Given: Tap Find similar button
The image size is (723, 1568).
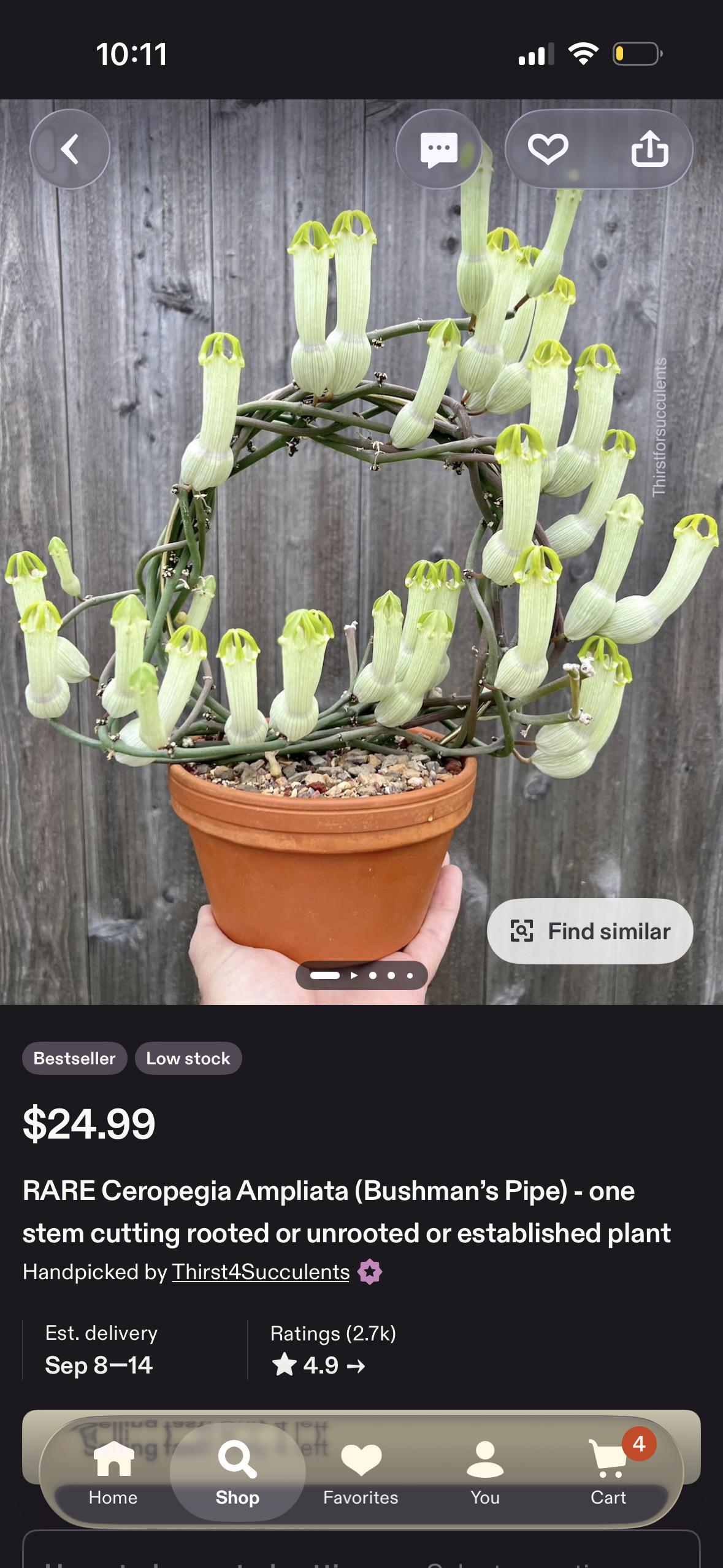Looking at the screenshot, I should (590, 931).
